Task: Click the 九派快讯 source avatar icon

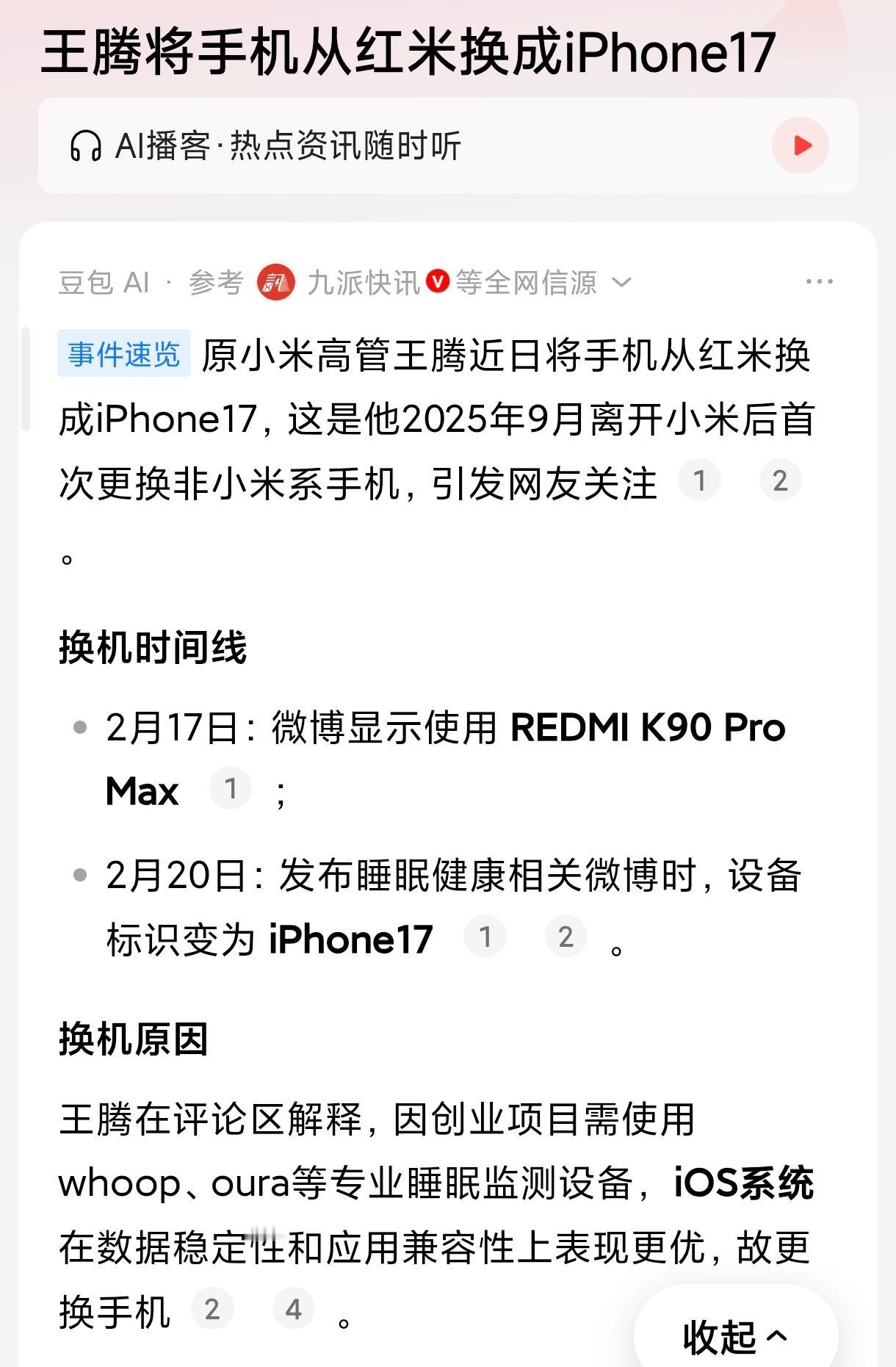Action: pos(272,283)
